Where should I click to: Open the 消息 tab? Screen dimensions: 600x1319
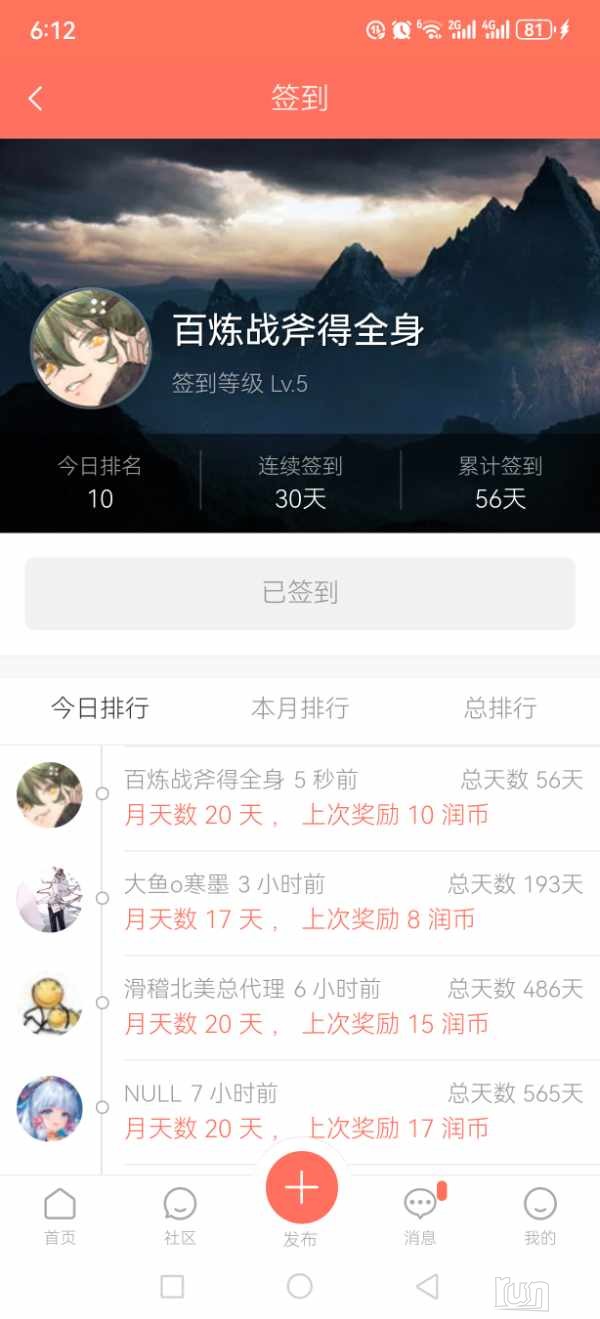tap(420, 1215)
